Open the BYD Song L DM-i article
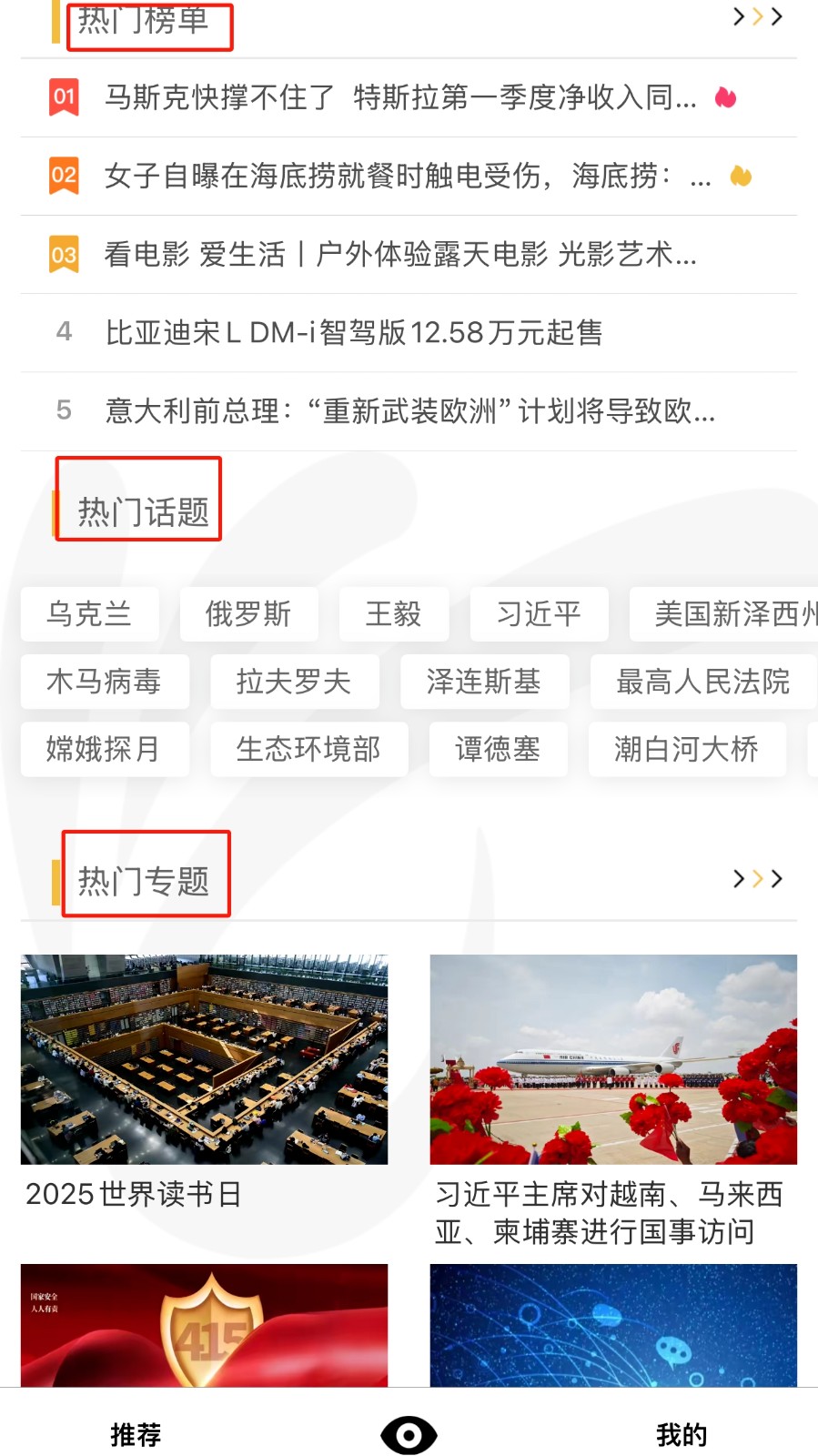 click(353, 333)
